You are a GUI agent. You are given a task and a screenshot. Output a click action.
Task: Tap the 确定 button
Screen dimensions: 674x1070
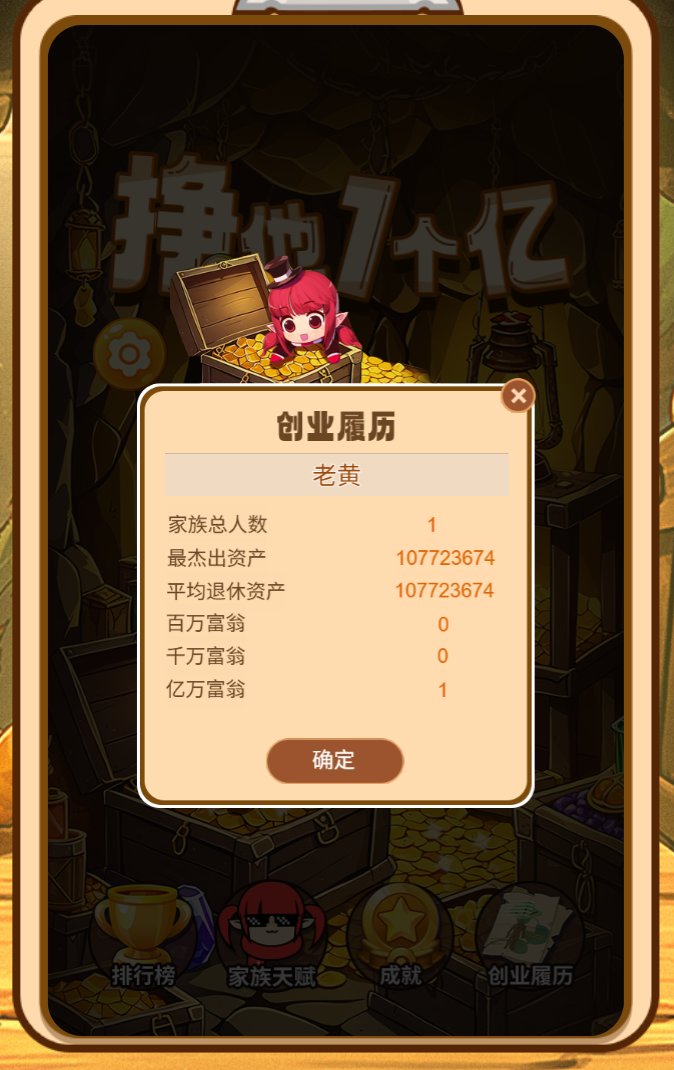334,760
